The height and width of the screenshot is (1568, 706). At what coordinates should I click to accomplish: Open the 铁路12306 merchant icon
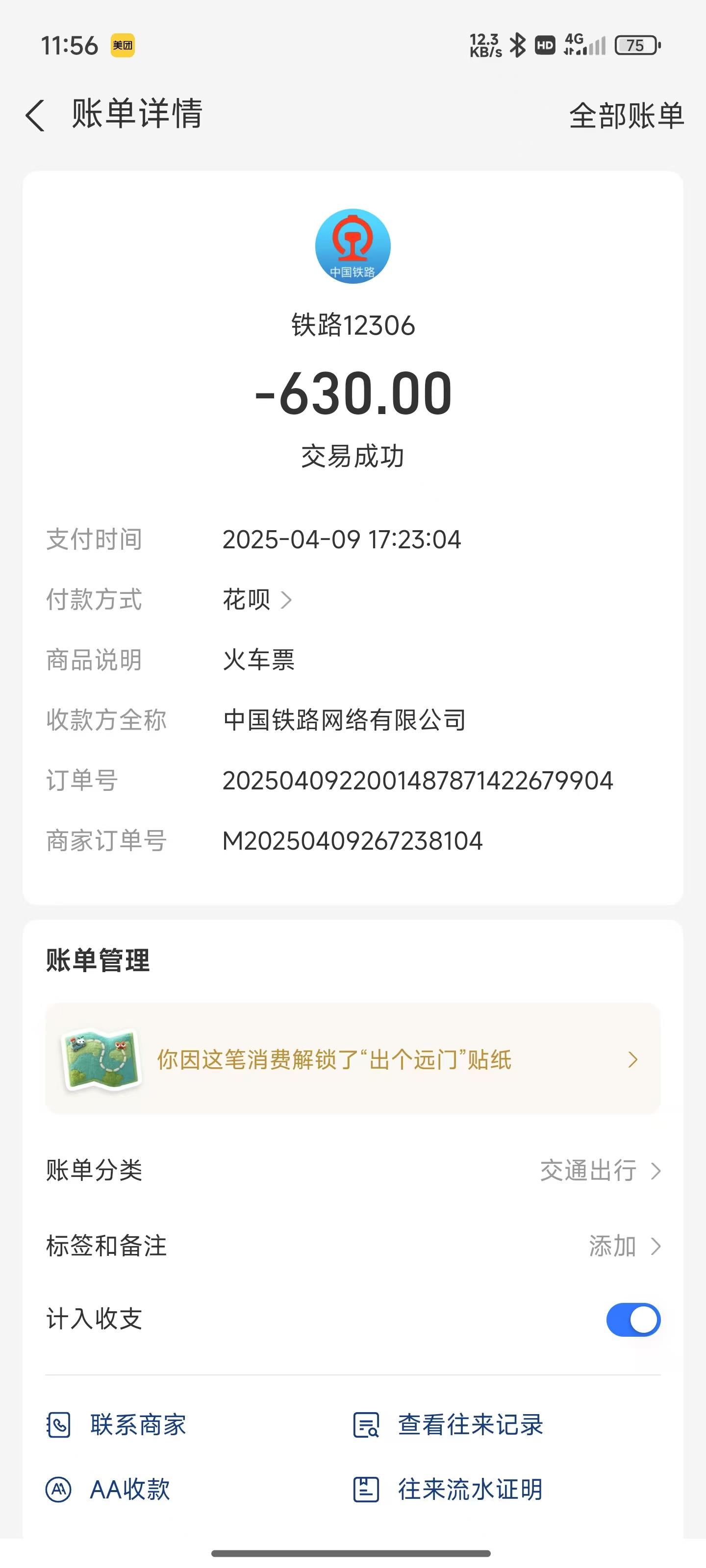point(352,246)
